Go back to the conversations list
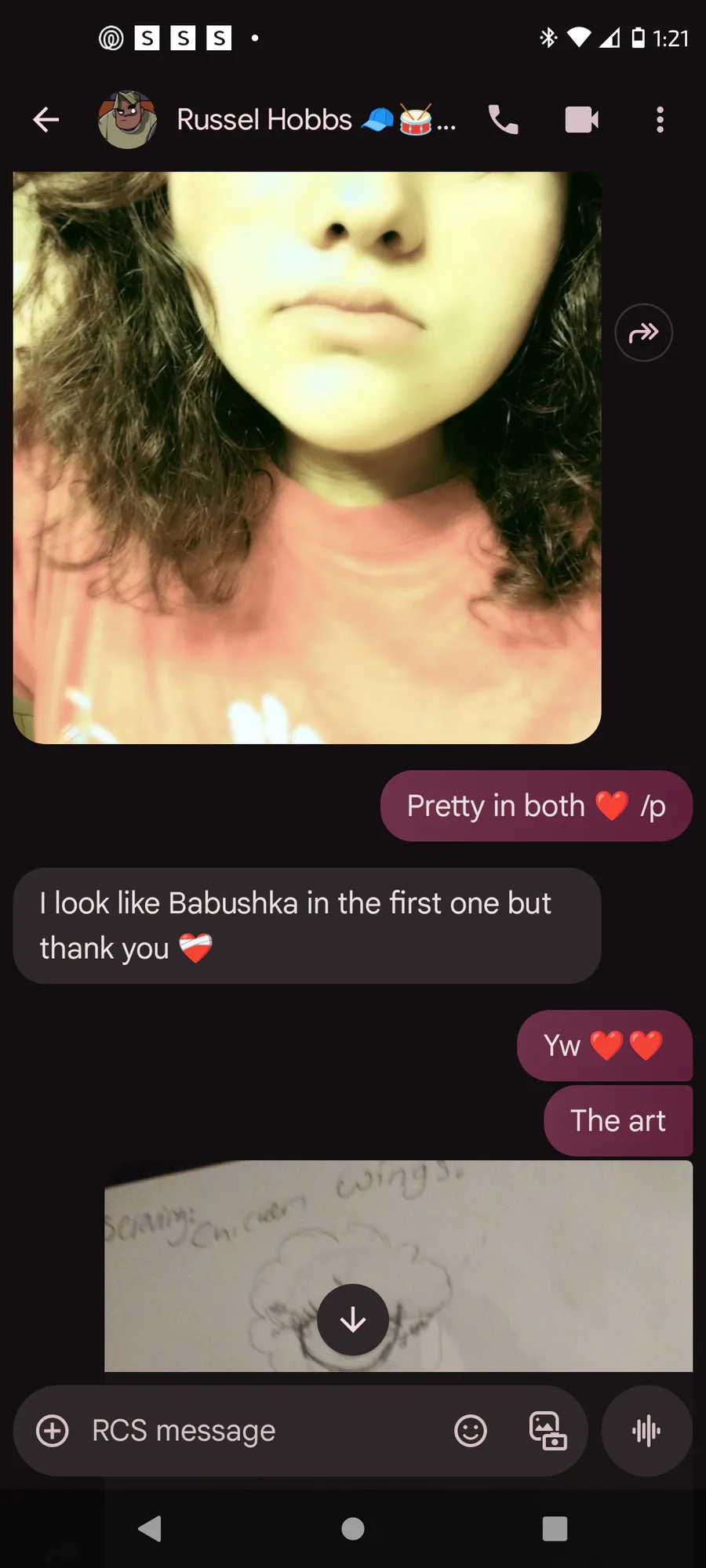The image size is (706, 1568). [46, 120]
